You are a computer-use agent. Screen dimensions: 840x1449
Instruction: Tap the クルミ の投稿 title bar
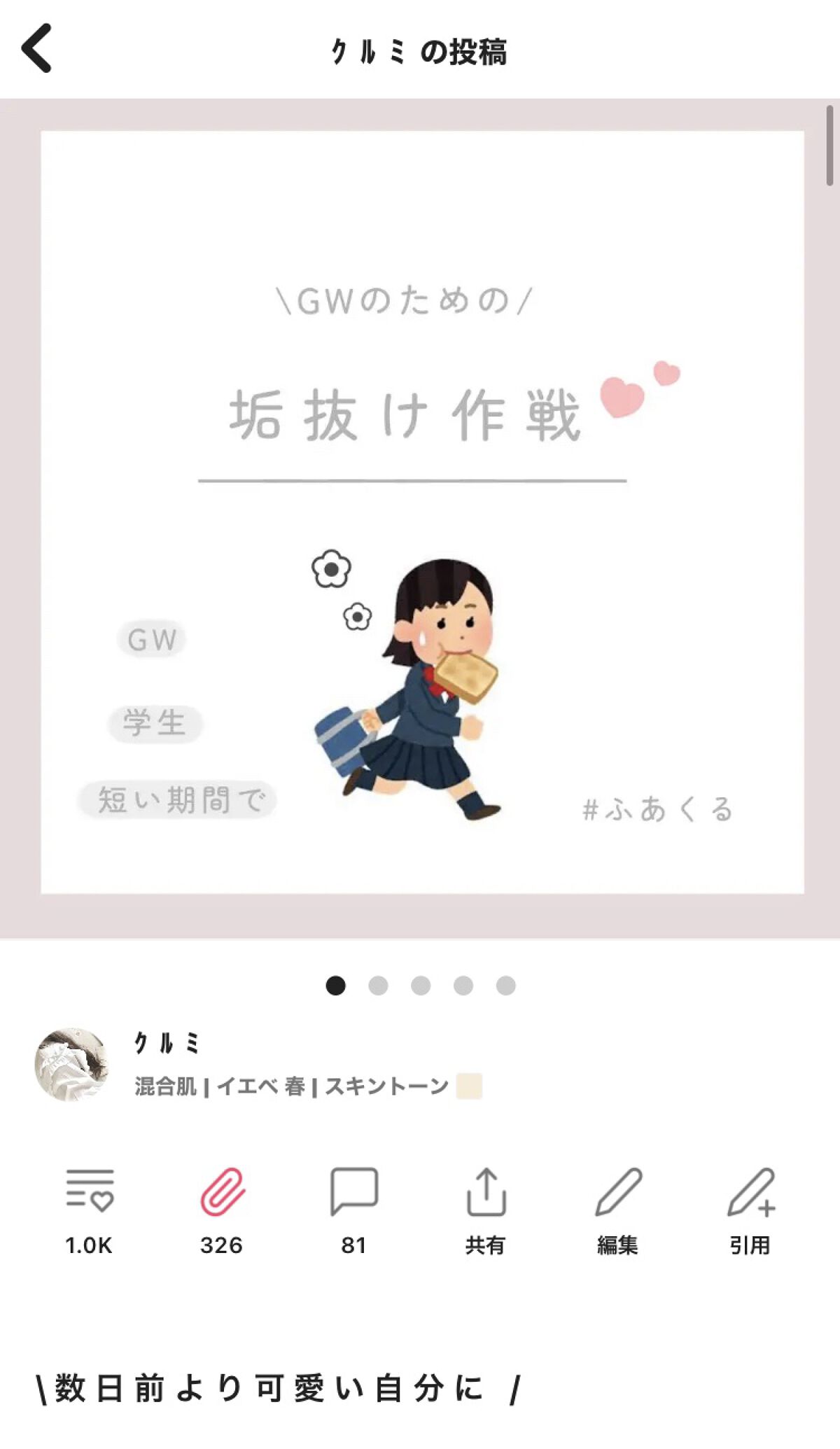click(x=420, y=50)
